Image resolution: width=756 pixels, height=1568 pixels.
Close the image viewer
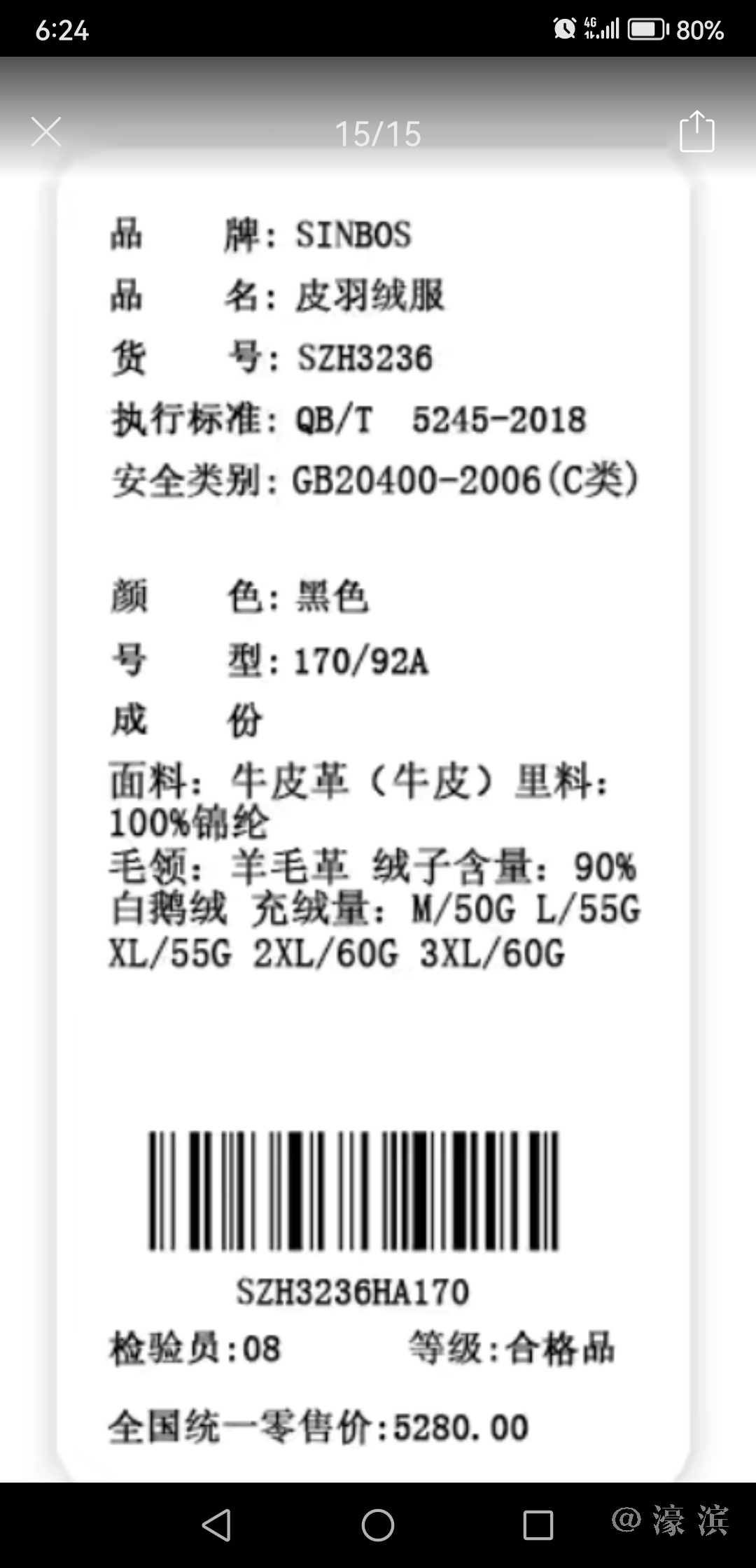(x=46, y=132)
